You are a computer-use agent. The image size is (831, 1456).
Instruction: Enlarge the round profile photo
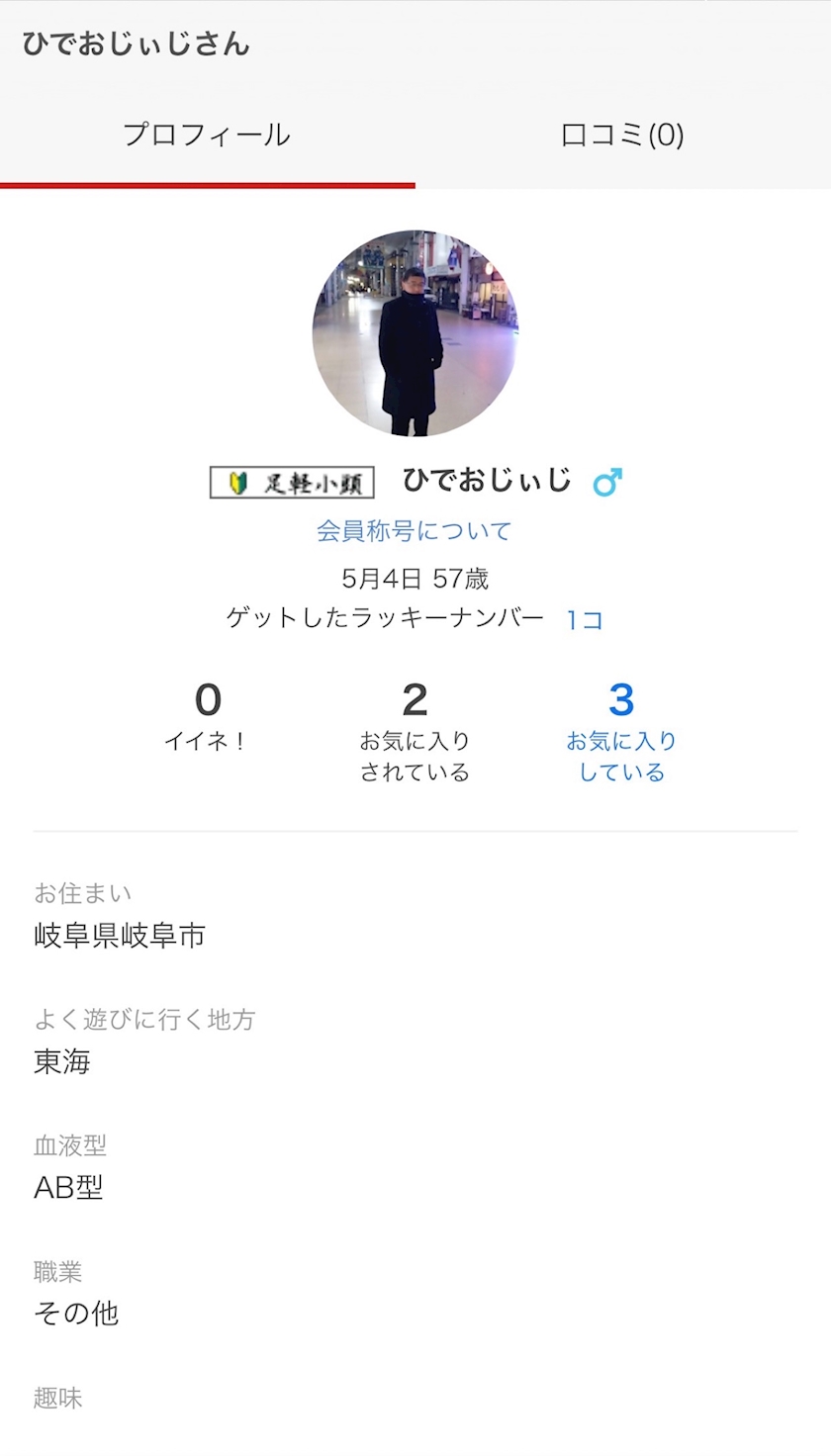(415, 333)
